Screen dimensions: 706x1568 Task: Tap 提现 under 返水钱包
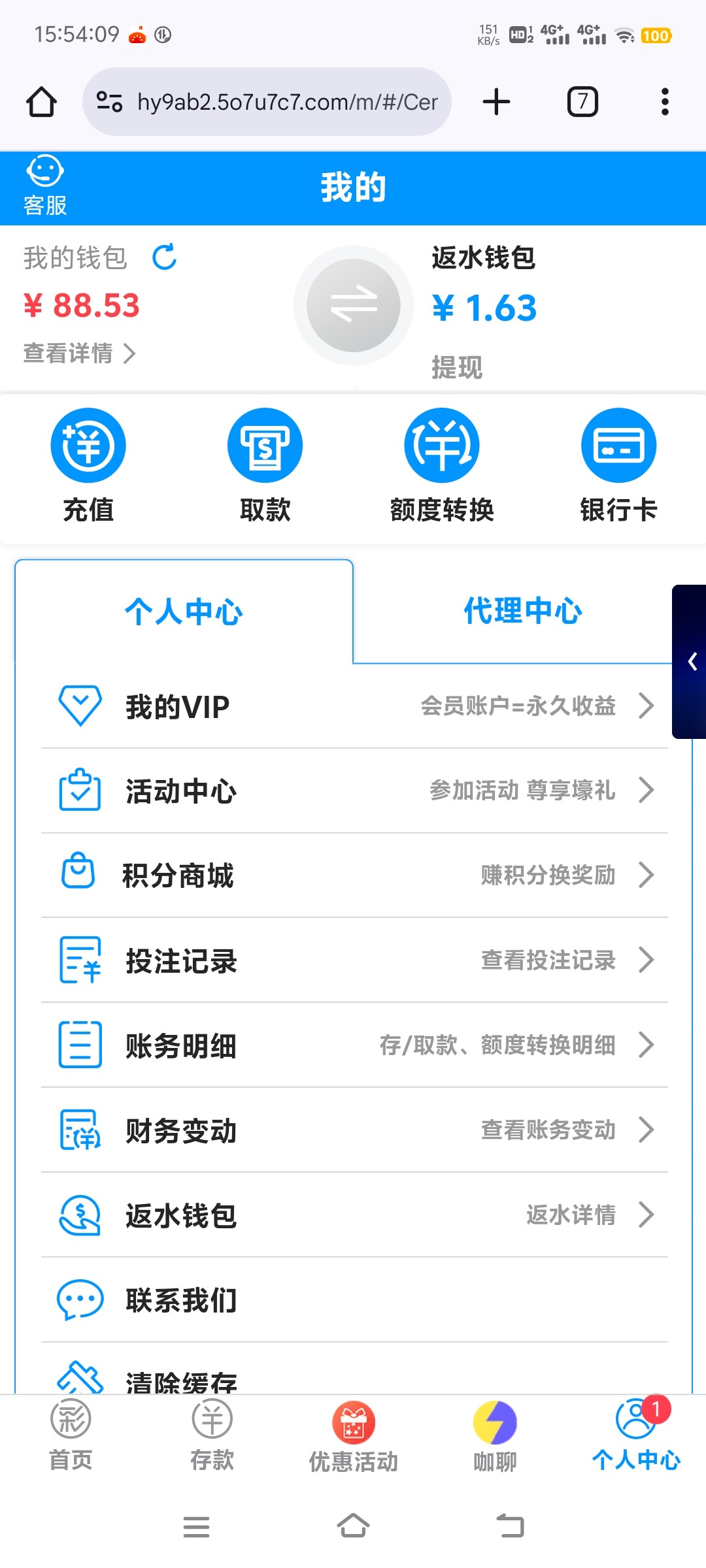tap(457, 367)
